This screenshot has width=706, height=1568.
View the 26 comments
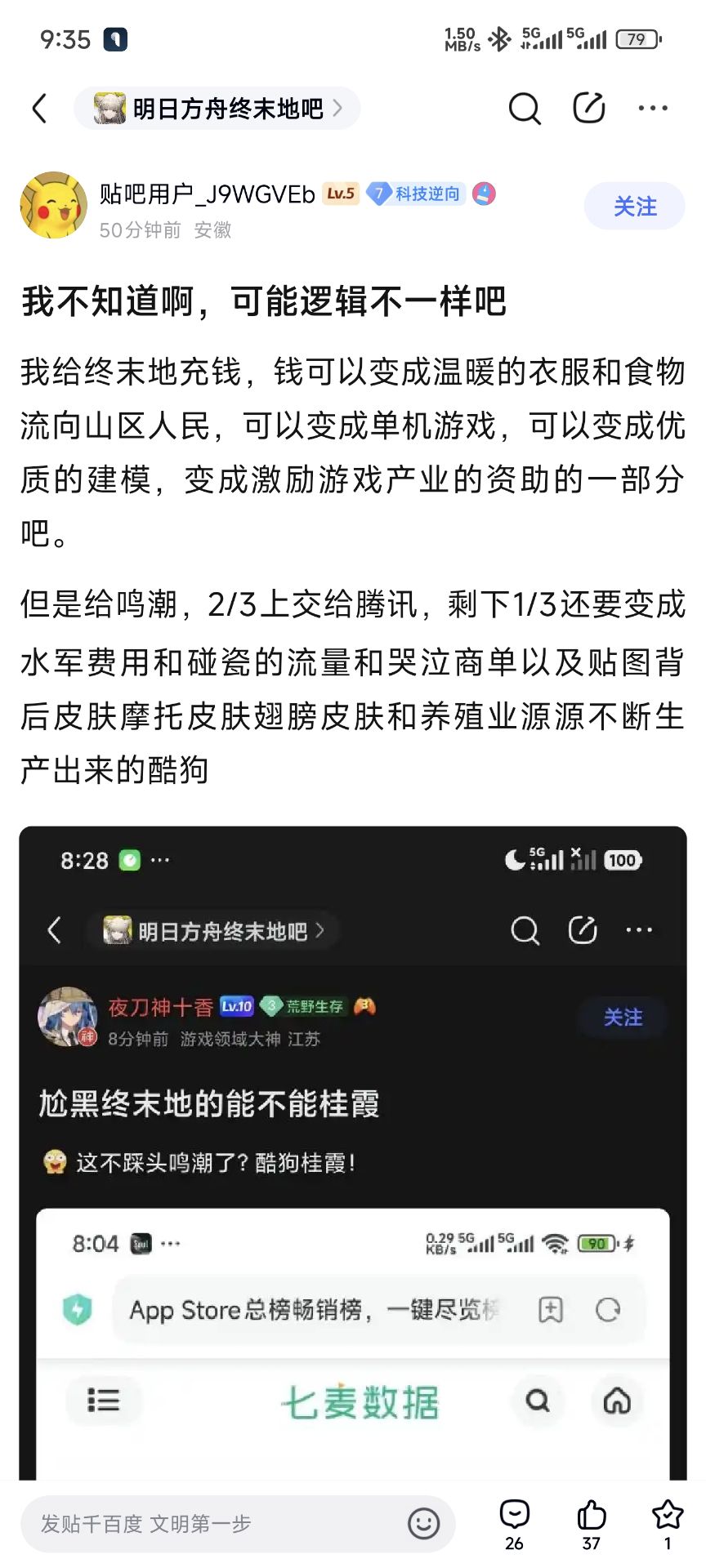click(x=514, y=1522)
